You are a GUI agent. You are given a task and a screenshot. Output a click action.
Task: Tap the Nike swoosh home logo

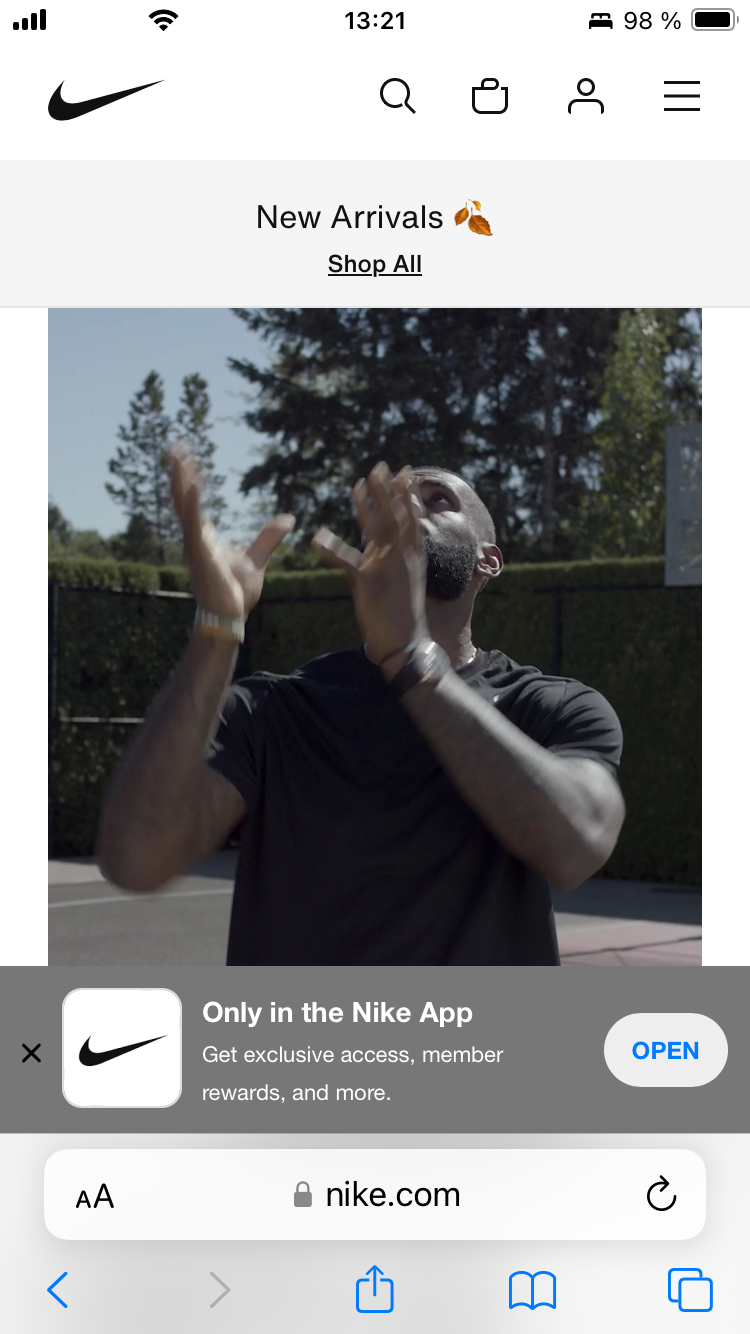point(105,100)
